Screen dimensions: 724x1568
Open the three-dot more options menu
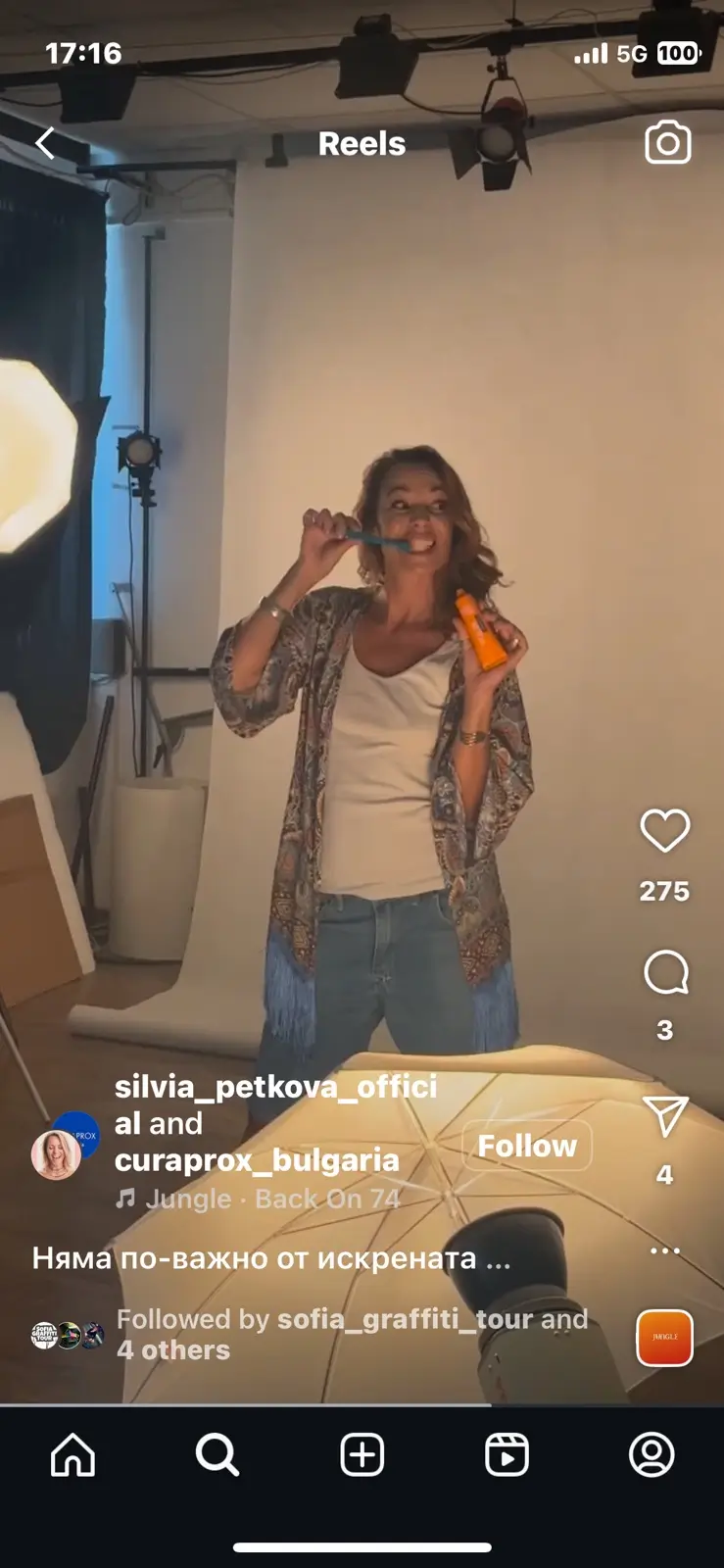[664, 1250]
